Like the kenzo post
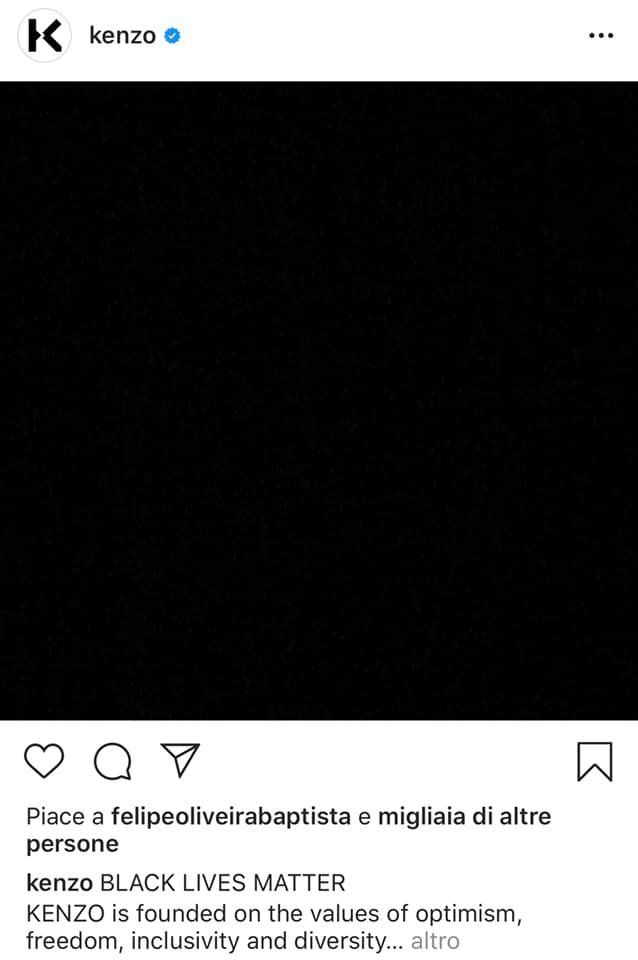Viewport: 638px width, 960px height. click(44, 762)
